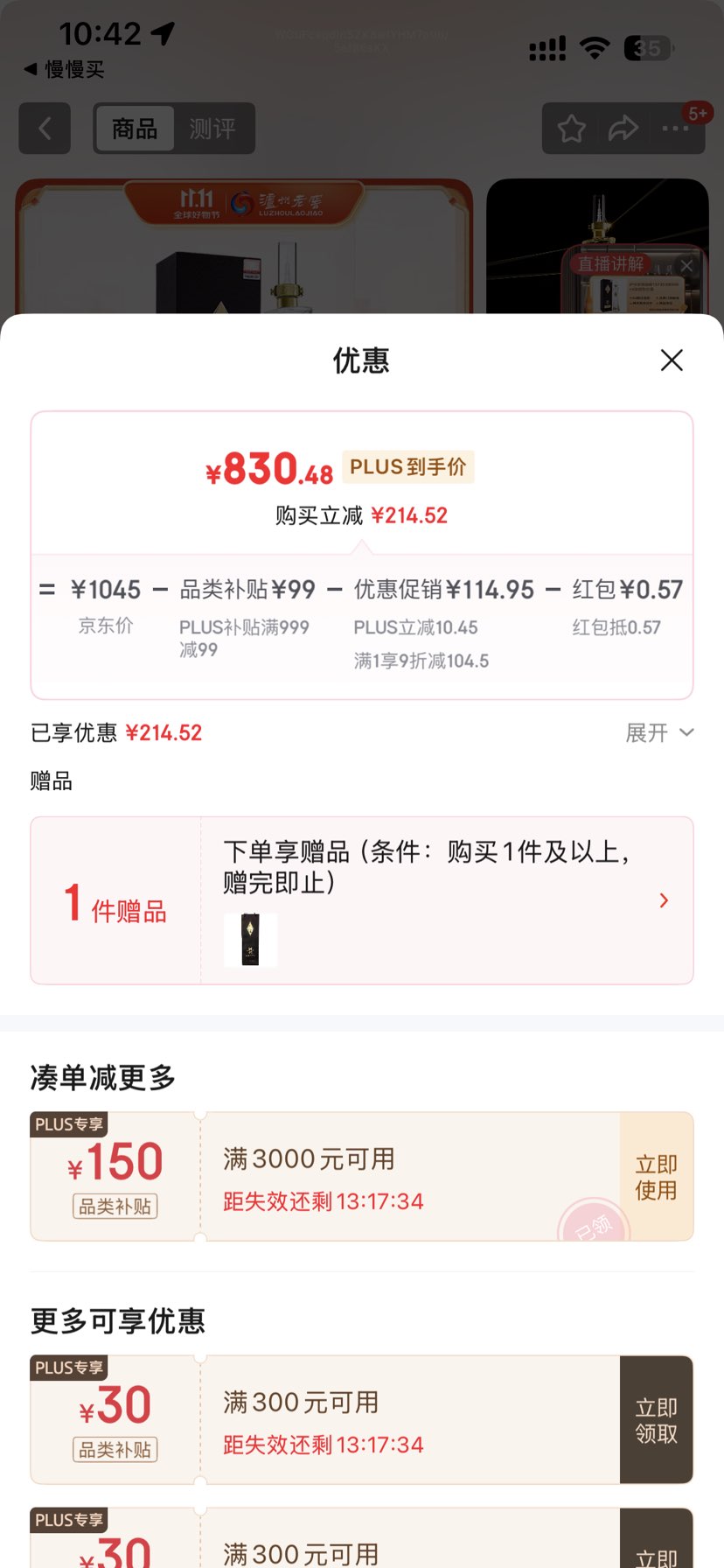Switch to the 商品 tab
The image size is (724, 1568).
[136, 128]
